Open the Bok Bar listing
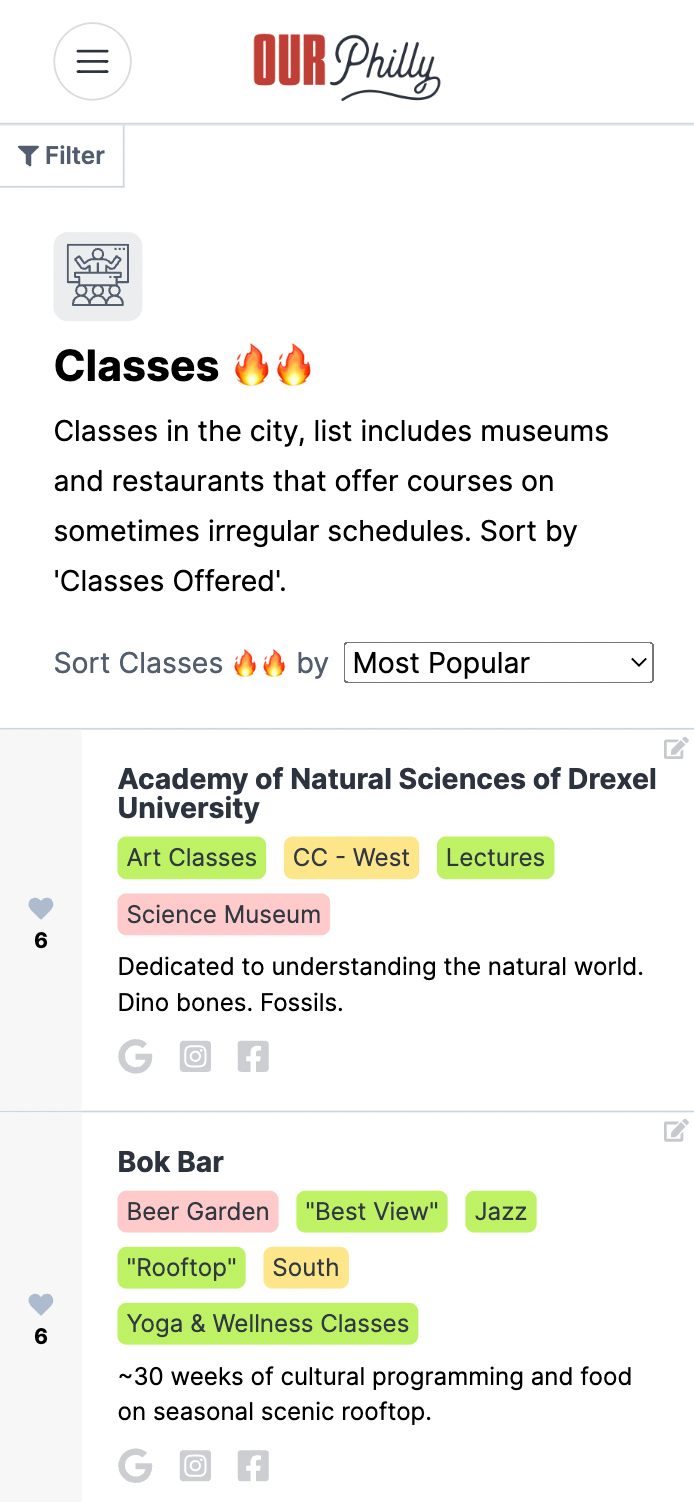Viewport: 694px width, 1502px height. click(171, 1162)
